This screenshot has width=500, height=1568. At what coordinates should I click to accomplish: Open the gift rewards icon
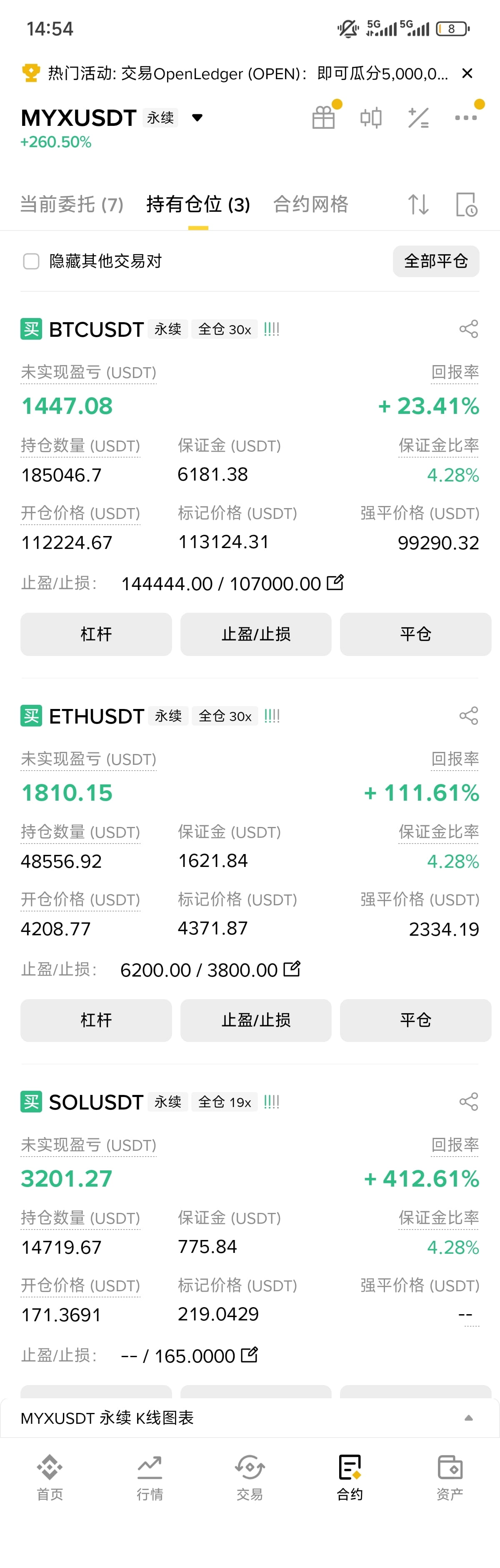tap(324, 118)
